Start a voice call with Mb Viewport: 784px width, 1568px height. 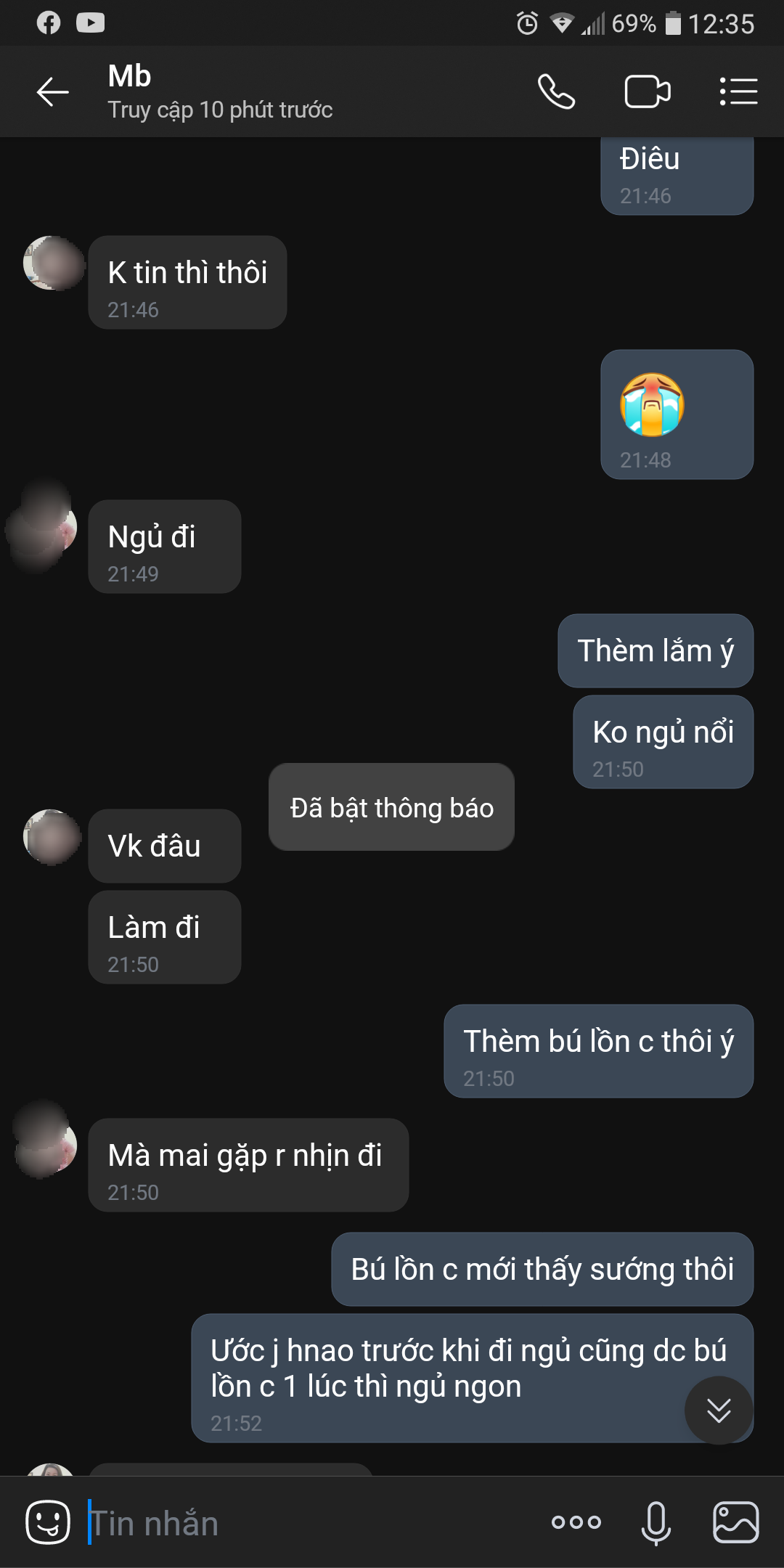(x=556, y=92)
